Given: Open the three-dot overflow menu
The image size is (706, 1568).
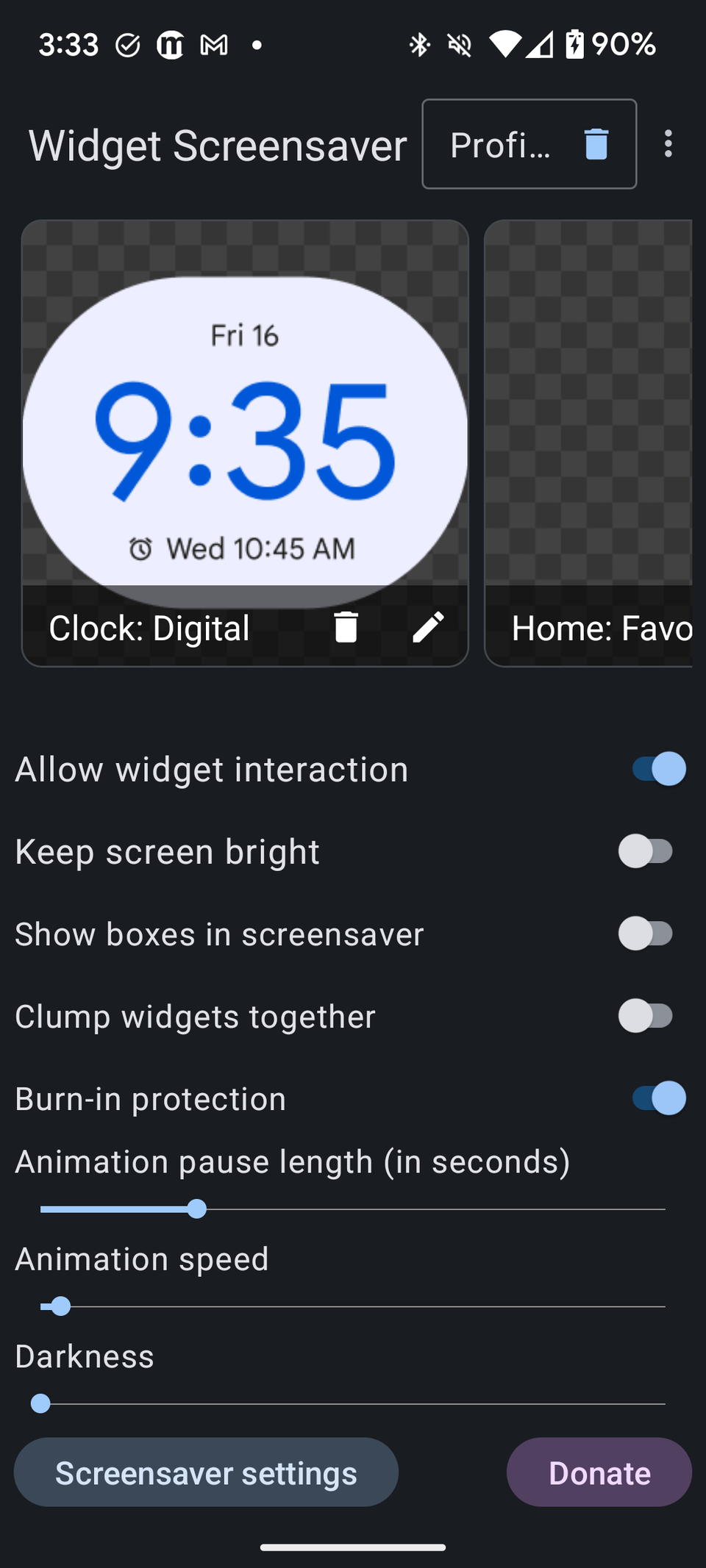Looking at the screenshot, I should [668, 143].
